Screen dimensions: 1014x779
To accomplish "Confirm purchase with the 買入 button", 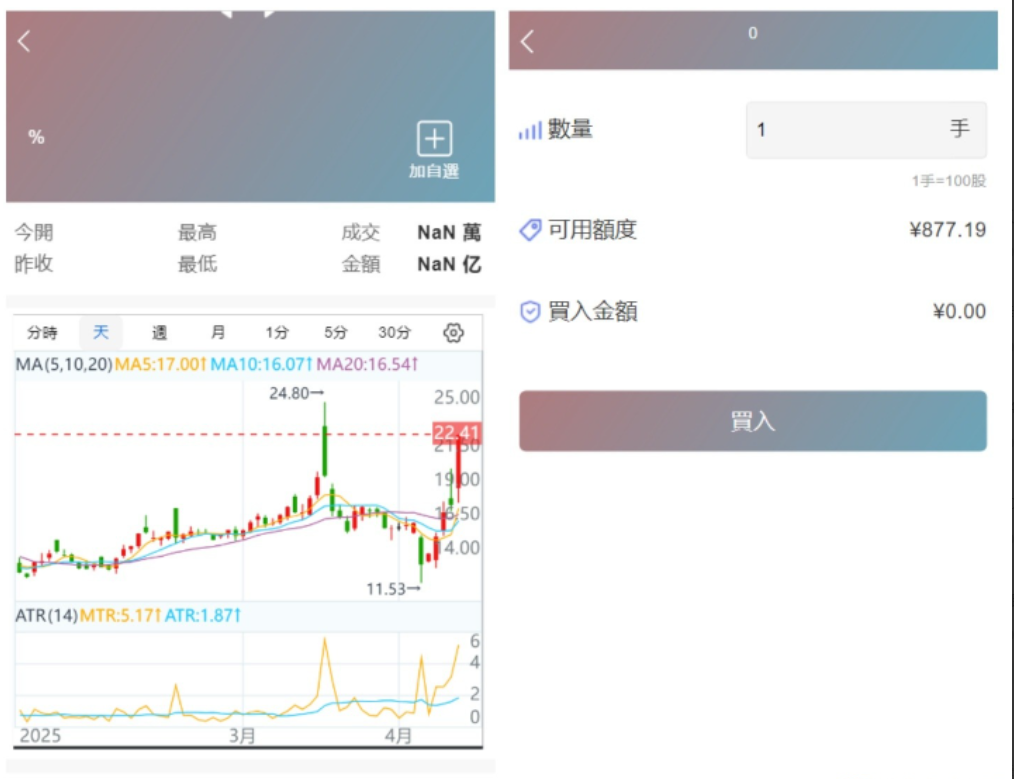I will pos(752,421).
